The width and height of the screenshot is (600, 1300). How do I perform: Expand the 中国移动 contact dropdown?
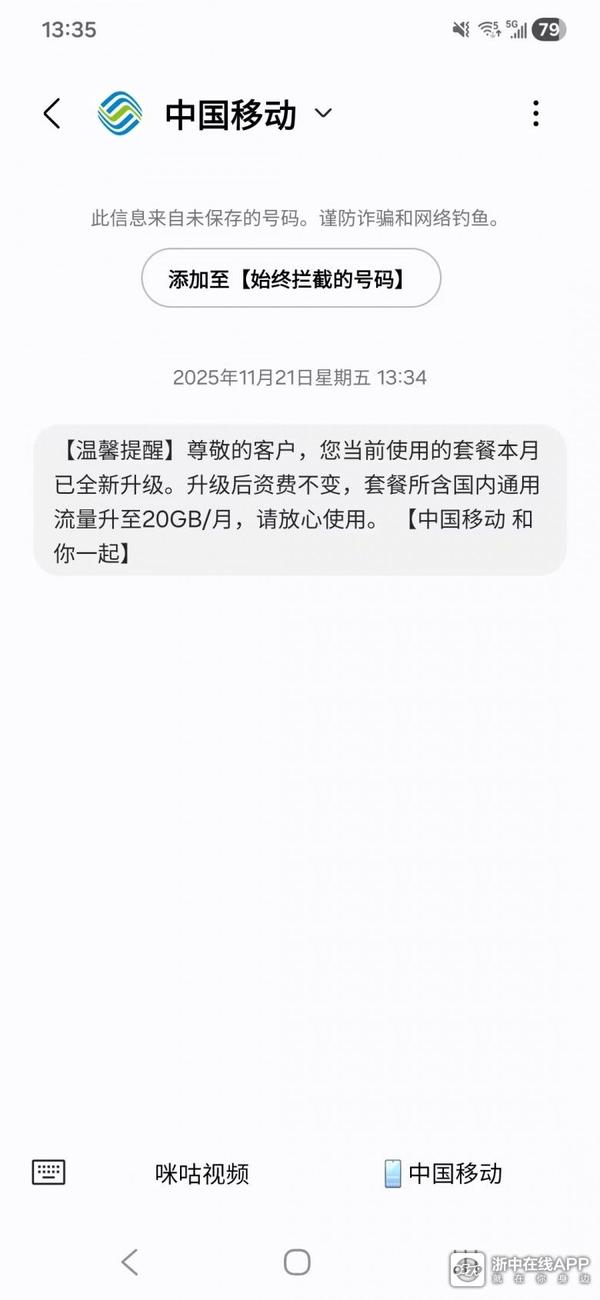click(x=322, y=114)
